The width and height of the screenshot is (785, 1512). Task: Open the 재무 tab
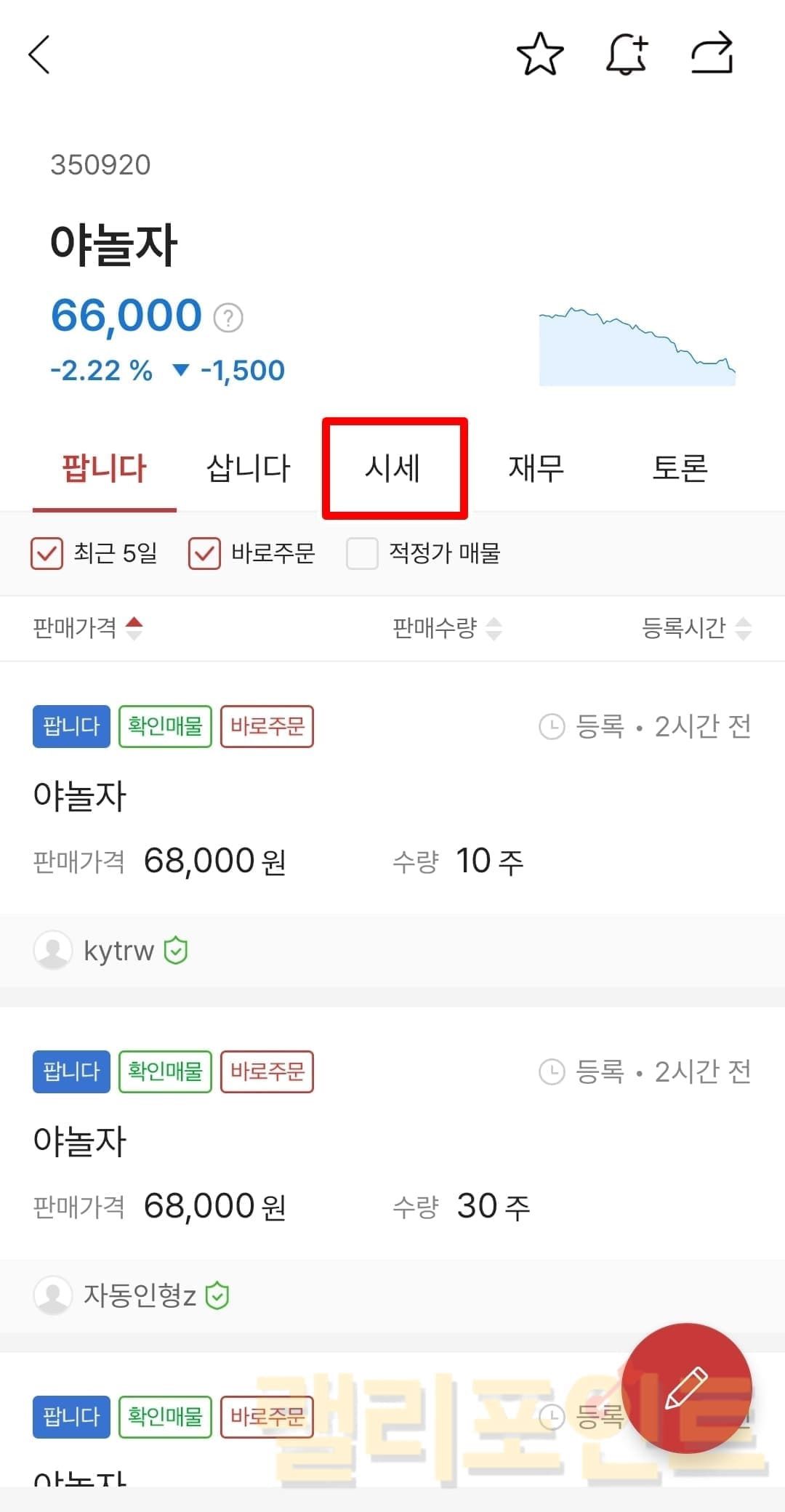point(536,467)
